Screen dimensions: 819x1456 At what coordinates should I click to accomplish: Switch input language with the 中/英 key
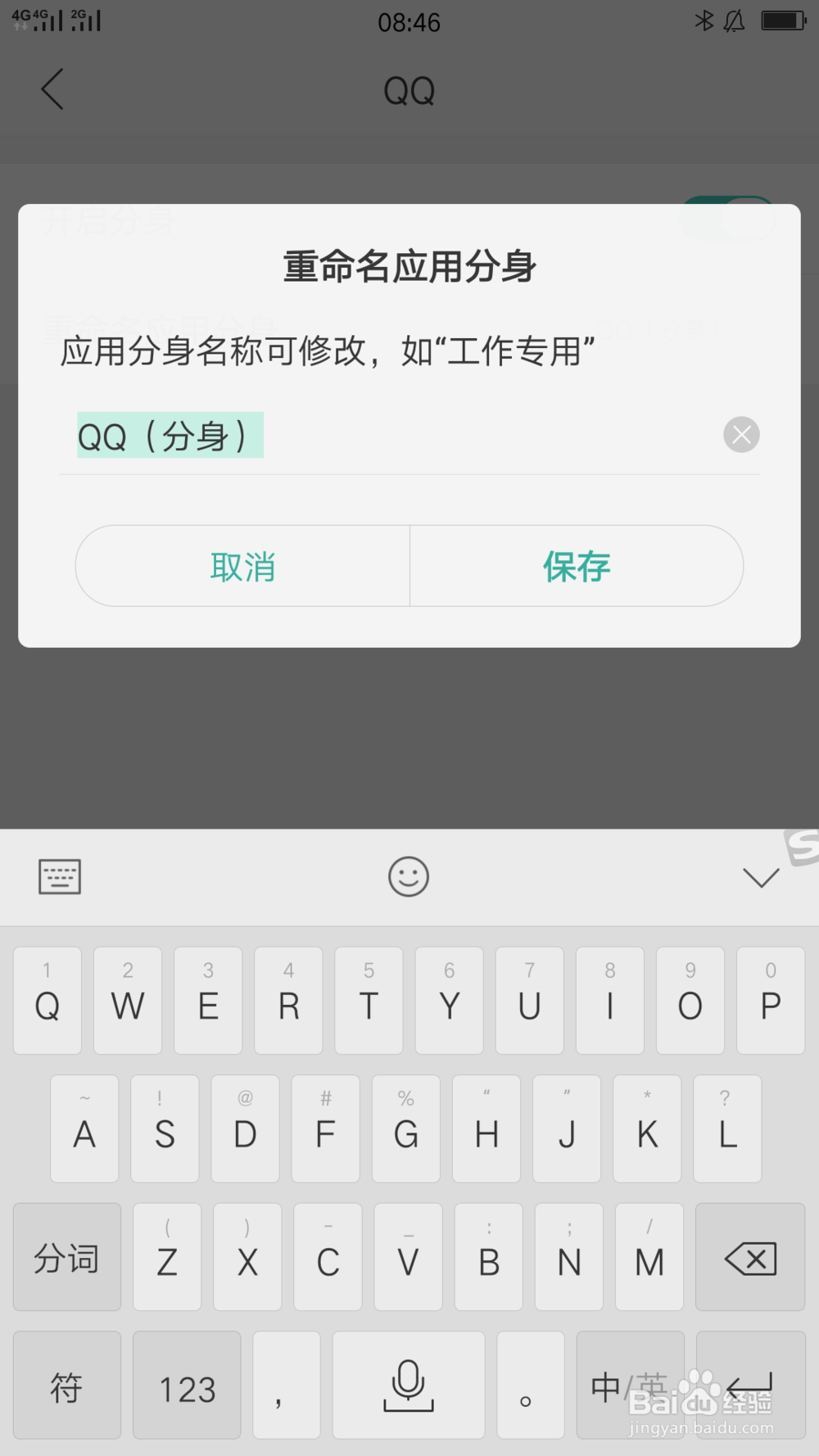[629, 1384]
